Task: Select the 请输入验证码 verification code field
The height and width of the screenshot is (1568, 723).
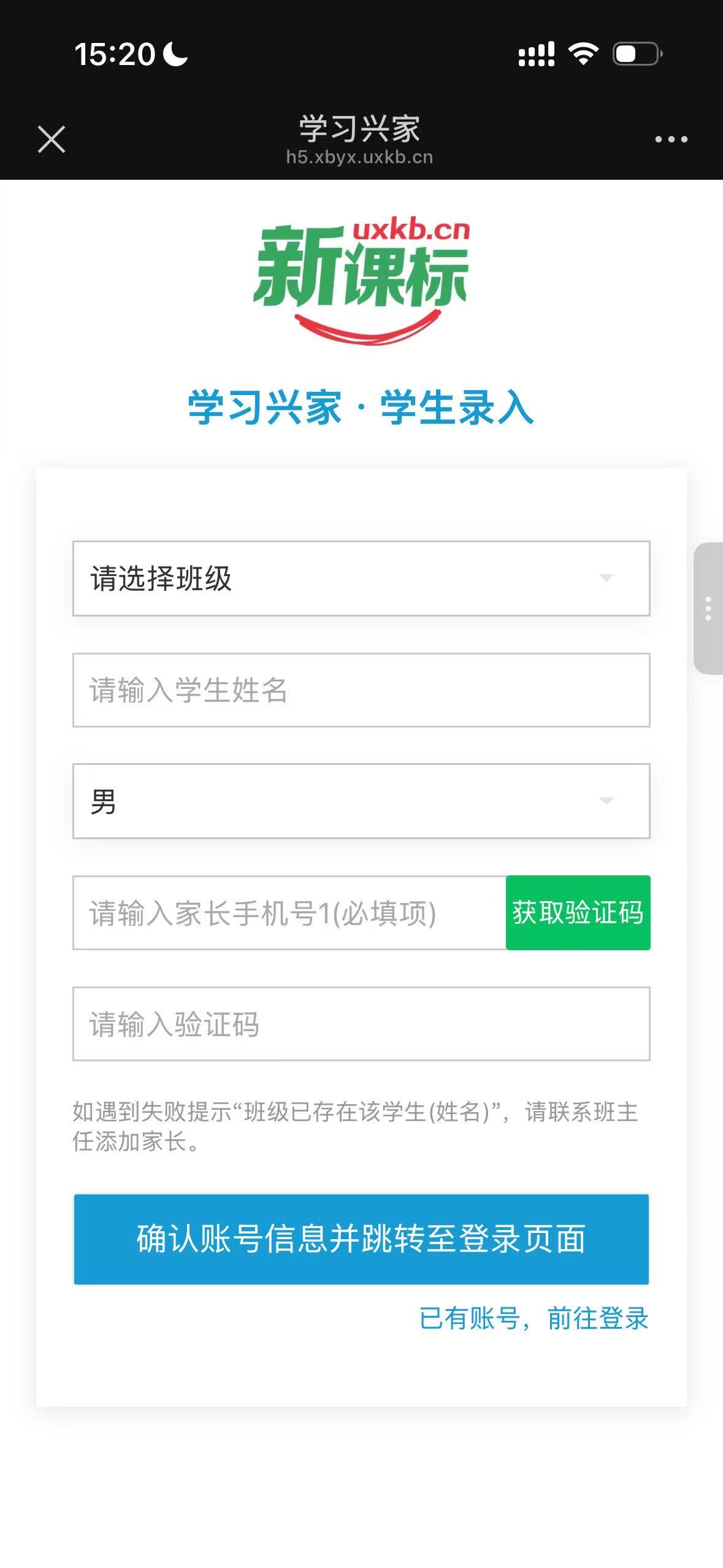Action: tap(361, 1024)
